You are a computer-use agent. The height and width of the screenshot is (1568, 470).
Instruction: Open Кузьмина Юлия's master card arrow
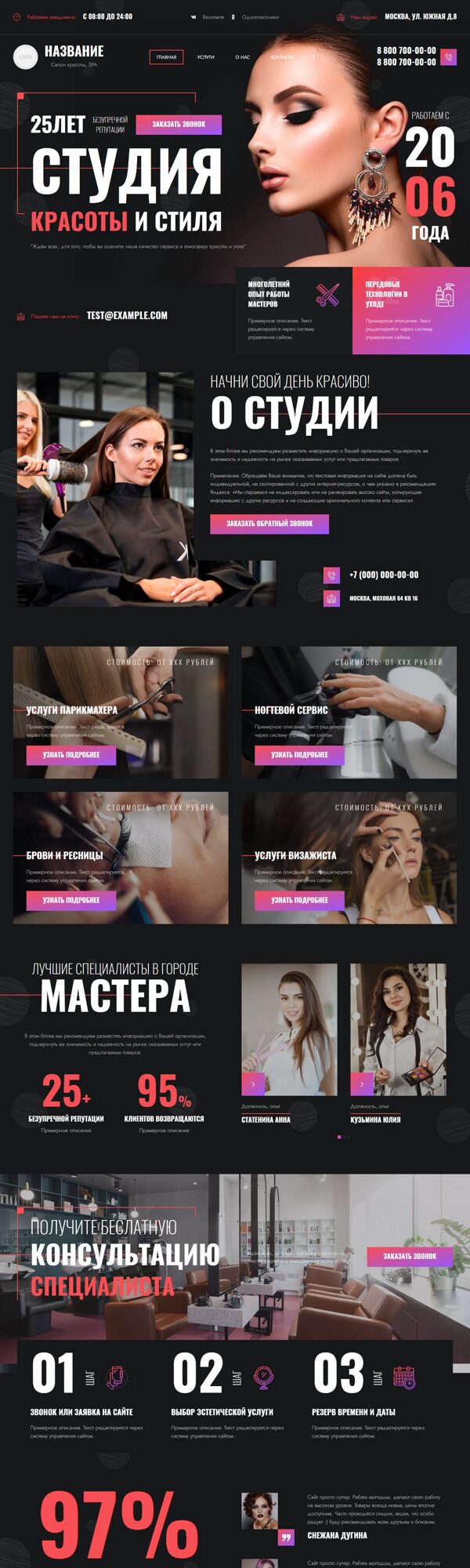point(362,1084)
